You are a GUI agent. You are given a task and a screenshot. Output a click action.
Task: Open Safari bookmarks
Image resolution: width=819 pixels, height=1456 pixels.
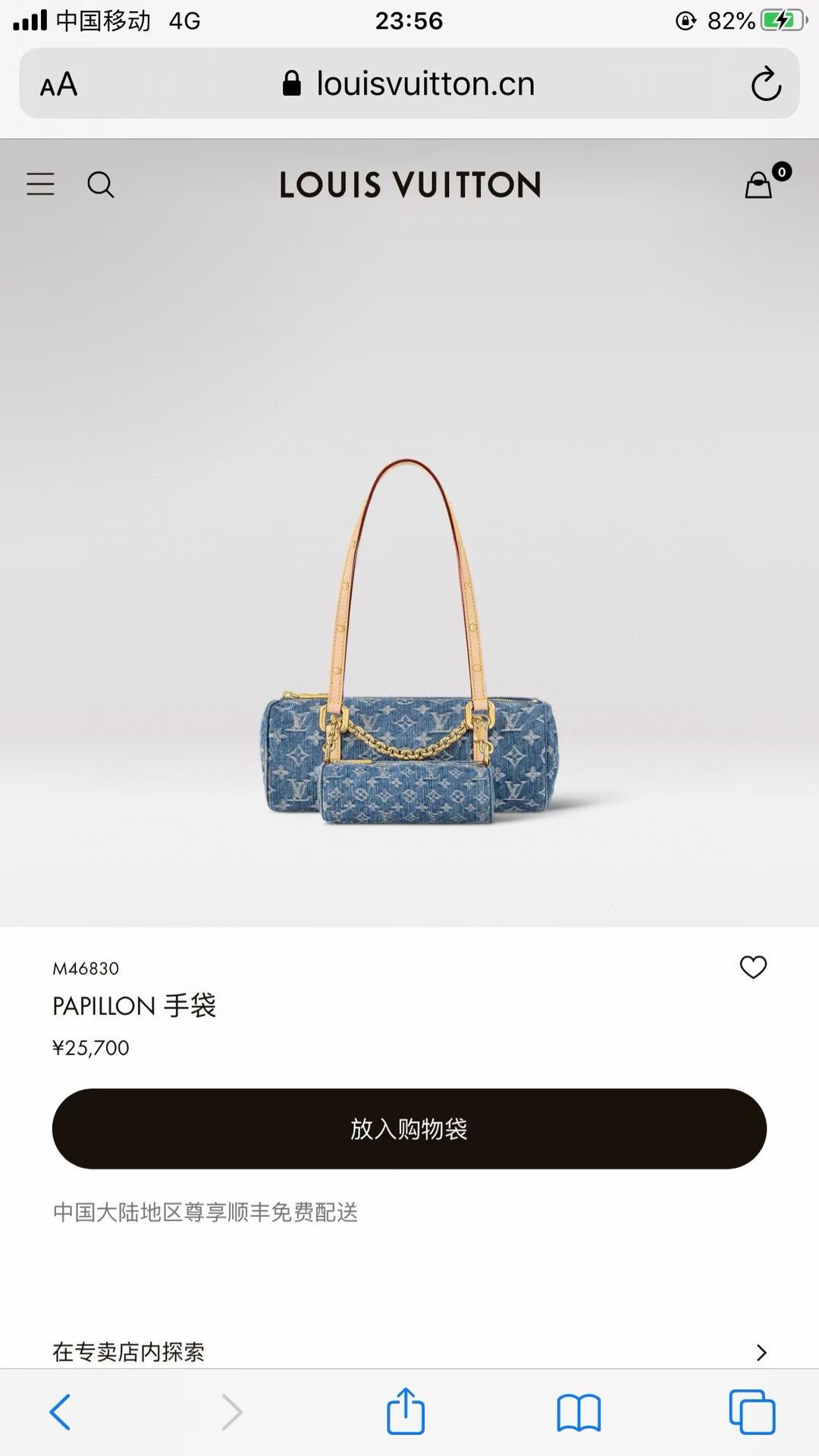click(579, 1413)
